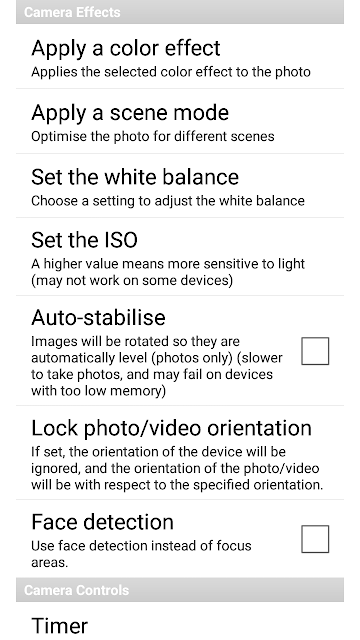
Task: Enable the Auto-stabilise checkbox
Action: pyautogui.click(x=315, y=351)
